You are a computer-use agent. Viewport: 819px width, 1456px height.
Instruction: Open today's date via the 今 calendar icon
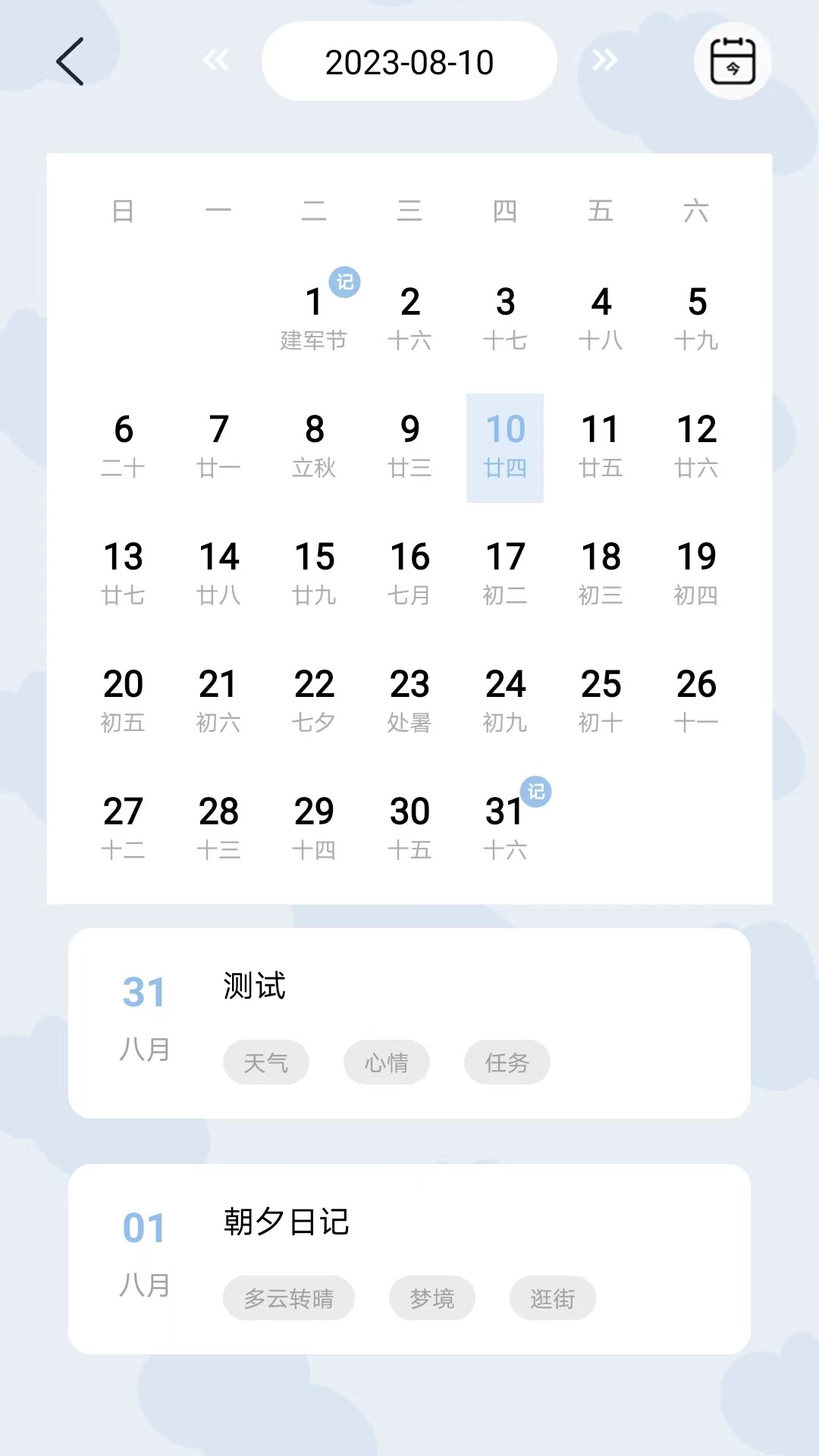coord(731,61)
